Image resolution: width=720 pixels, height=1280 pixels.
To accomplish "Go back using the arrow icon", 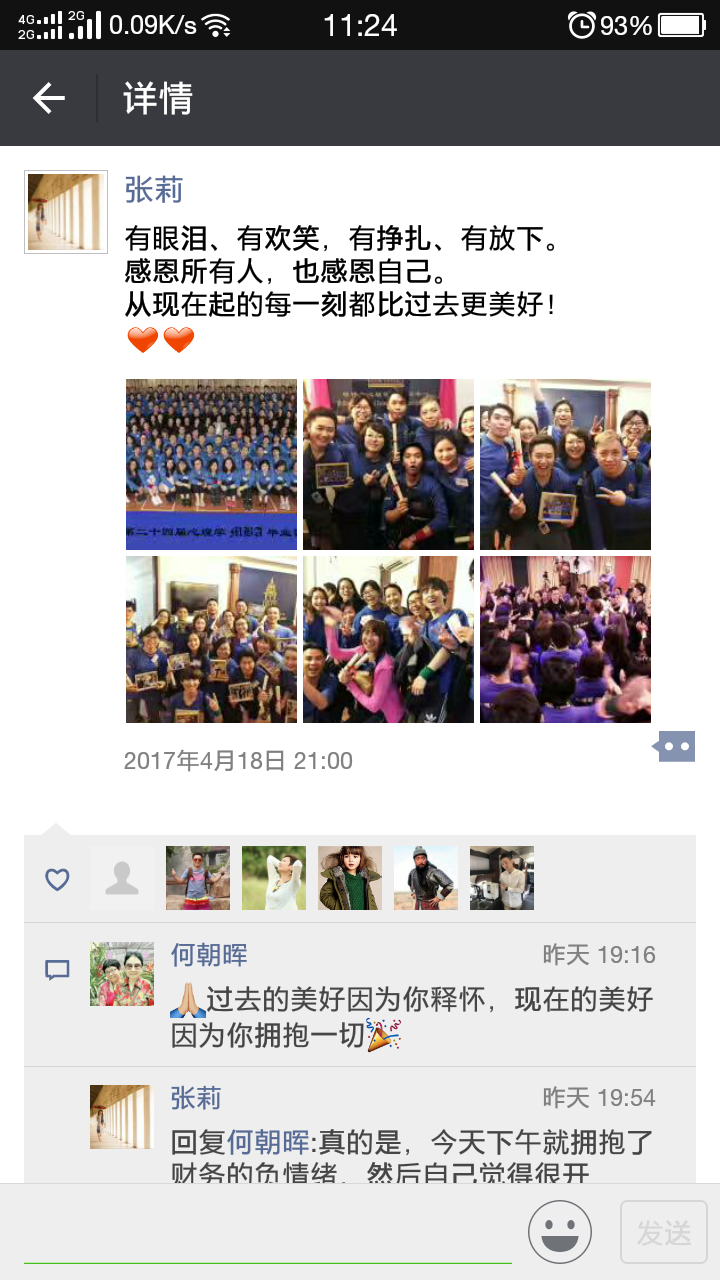I will (x=48, y=98).
